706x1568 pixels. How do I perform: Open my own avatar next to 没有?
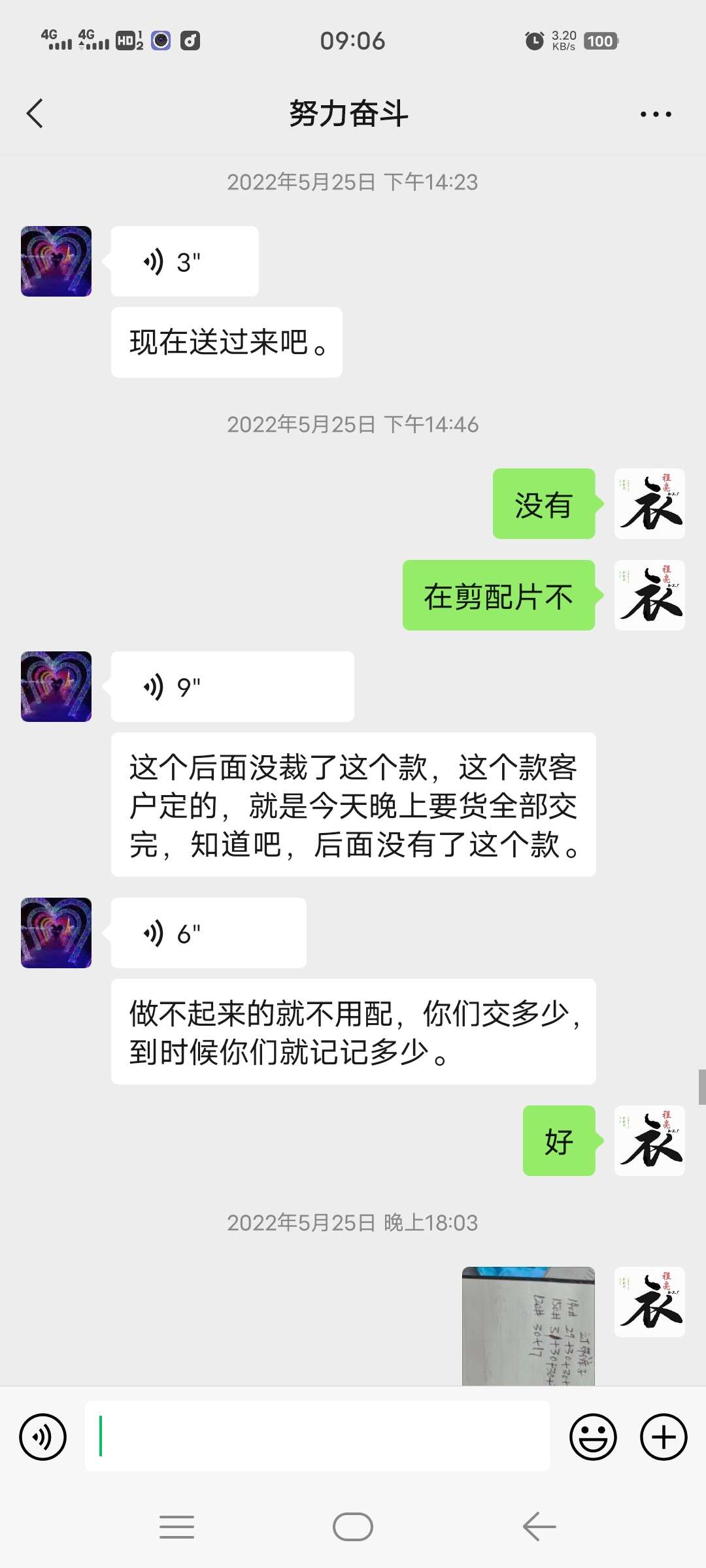point(649,504)
